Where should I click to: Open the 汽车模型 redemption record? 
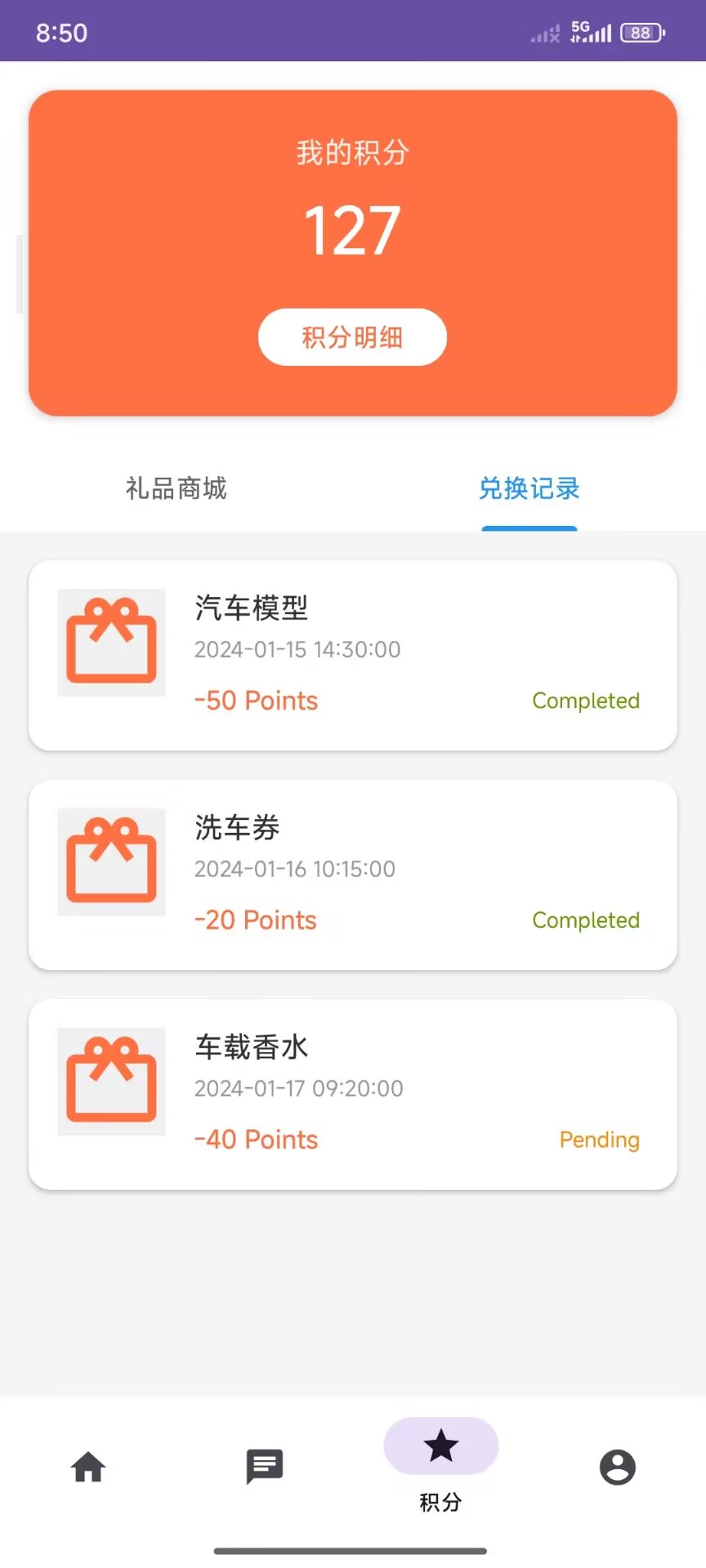(352, 655)
